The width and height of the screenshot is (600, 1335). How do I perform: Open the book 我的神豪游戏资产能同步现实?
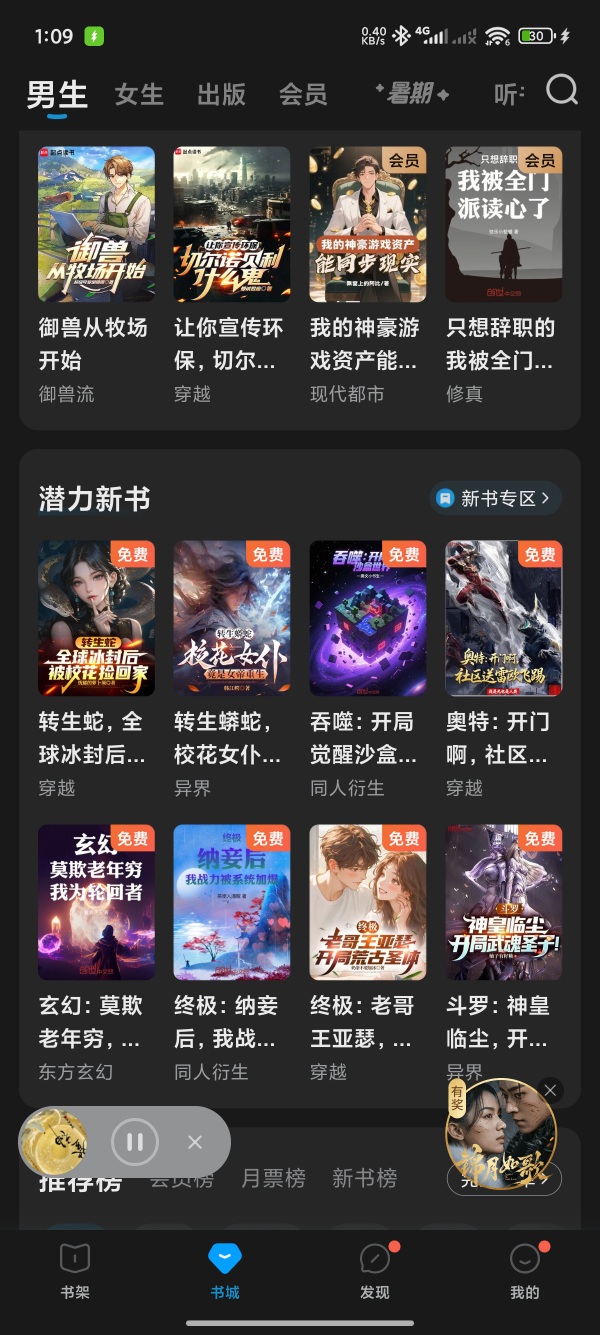coord(367,225)
